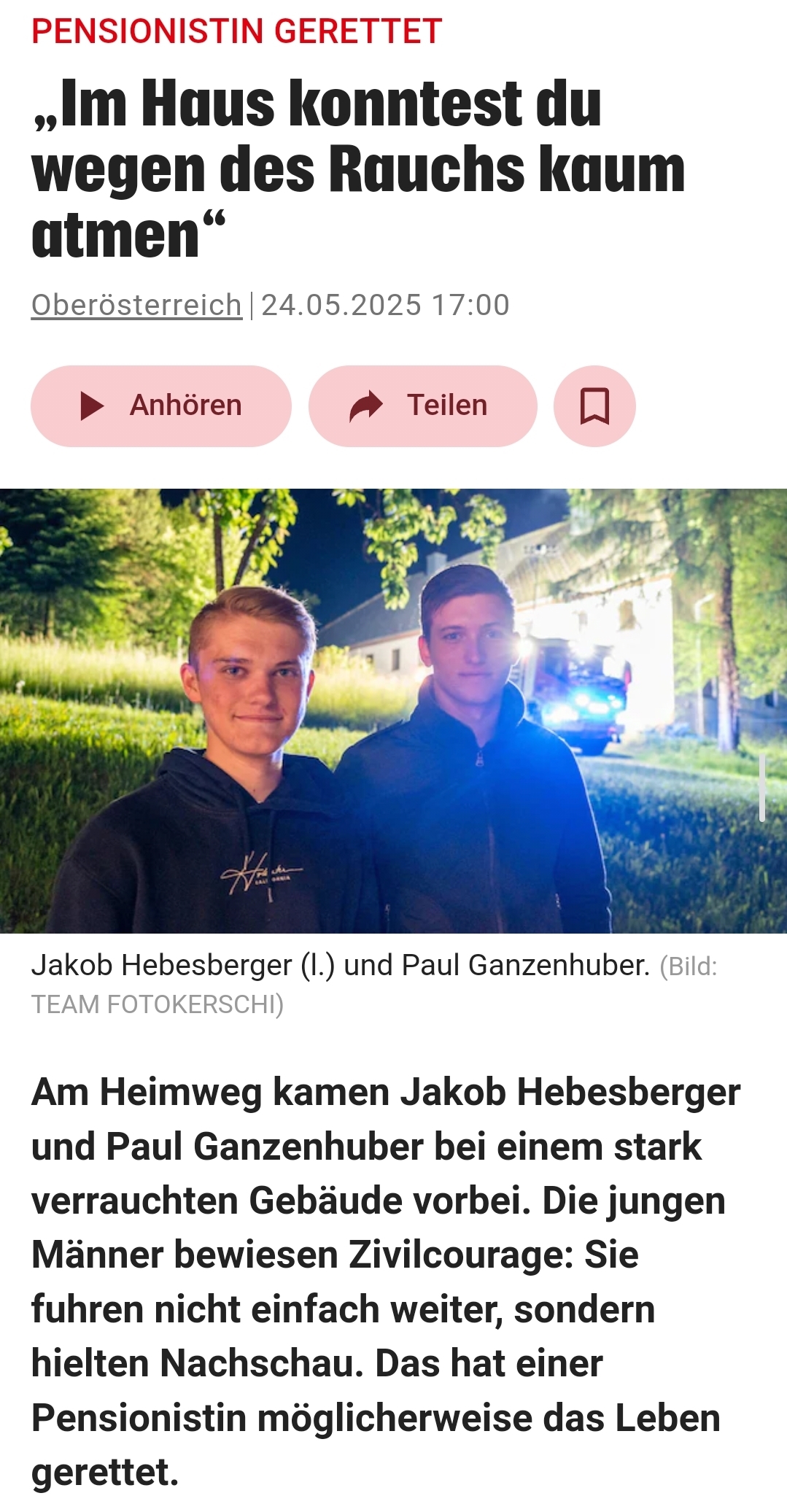Open the Oberösterreich section link
The image size is (787, 1512).
click(x=136, y=305)
